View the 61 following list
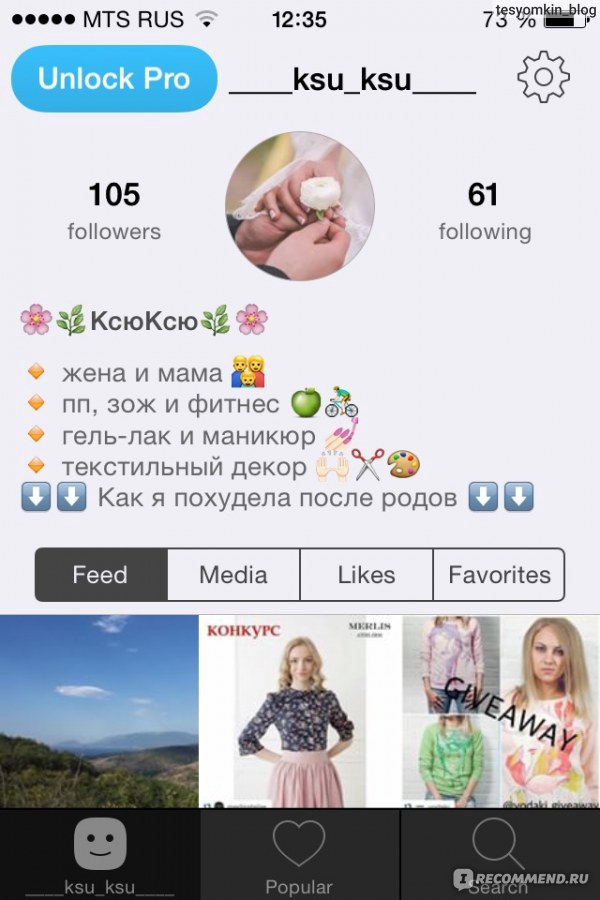 (484, 210)
